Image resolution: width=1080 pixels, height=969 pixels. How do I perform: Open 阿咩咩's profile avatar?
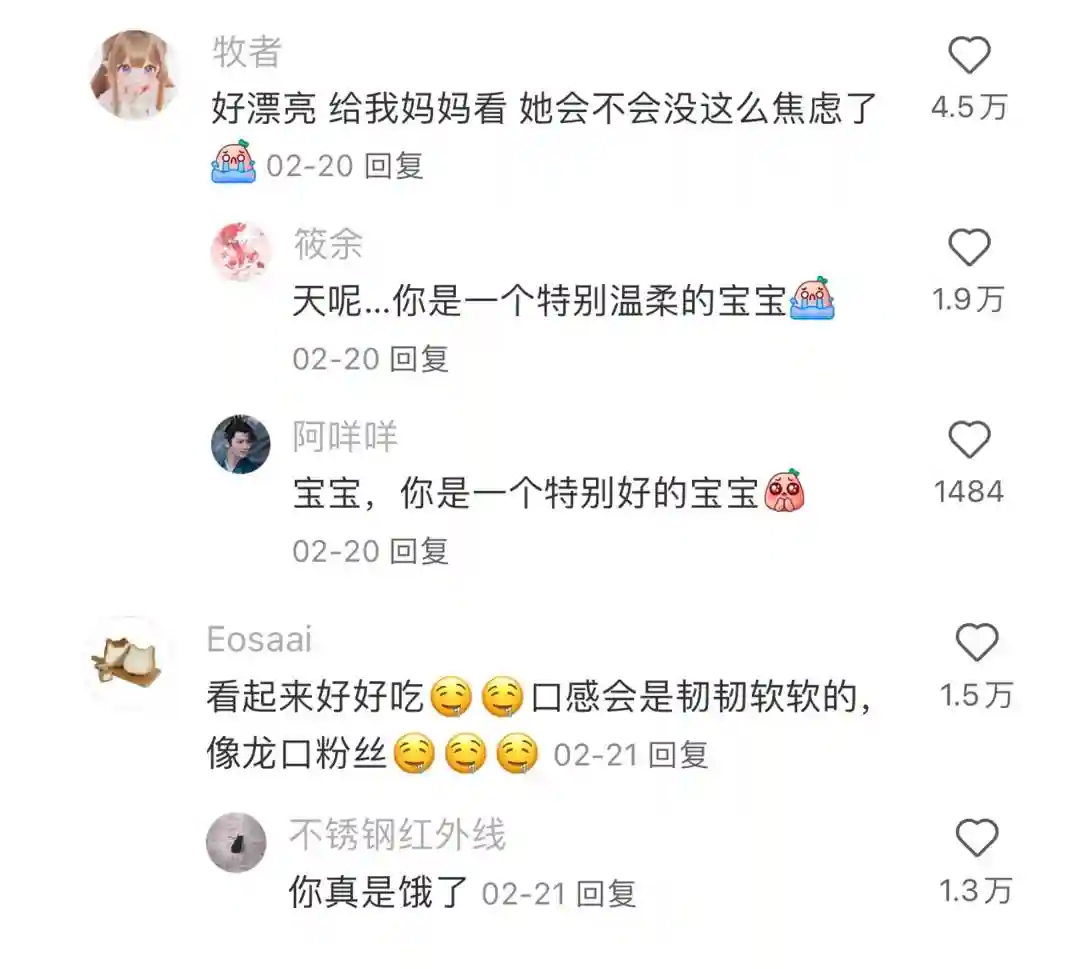pyautogui.click(x=241, y=444)
